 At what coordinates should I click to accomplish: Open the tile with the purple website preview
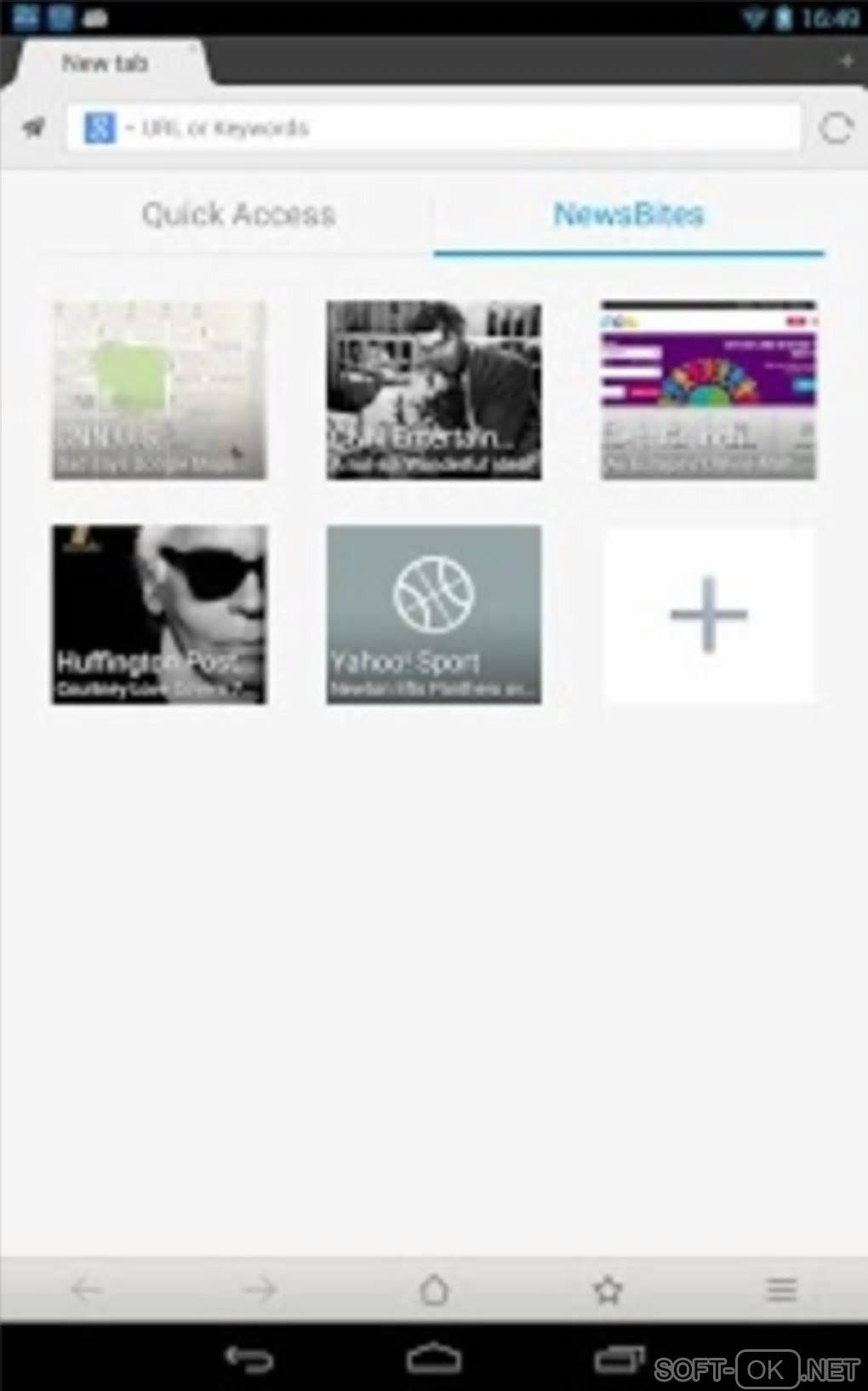pos(708,390)
